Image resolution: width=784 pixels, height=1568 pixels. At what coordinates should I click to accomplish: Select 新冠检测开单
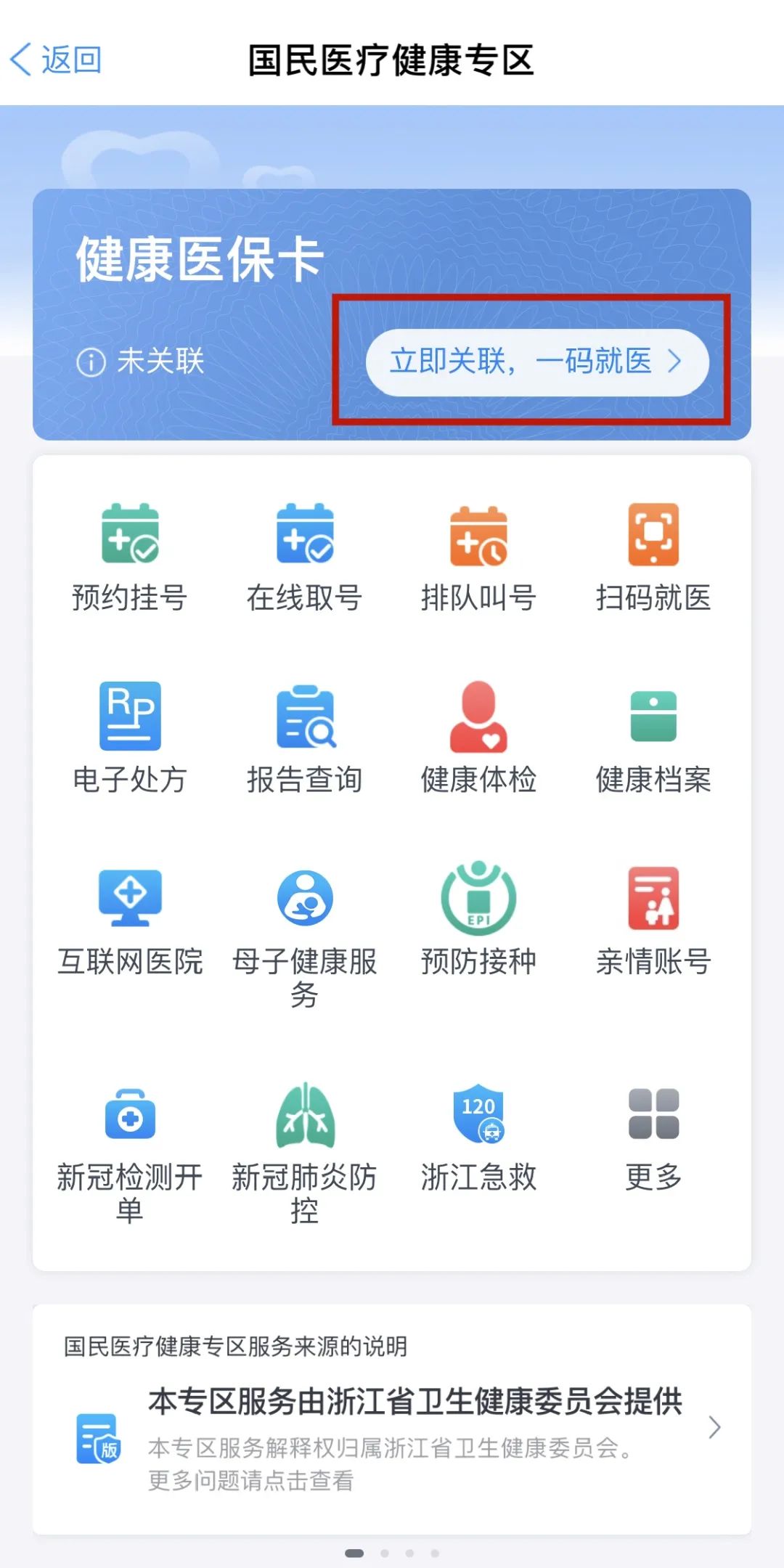click(130, 1156)
